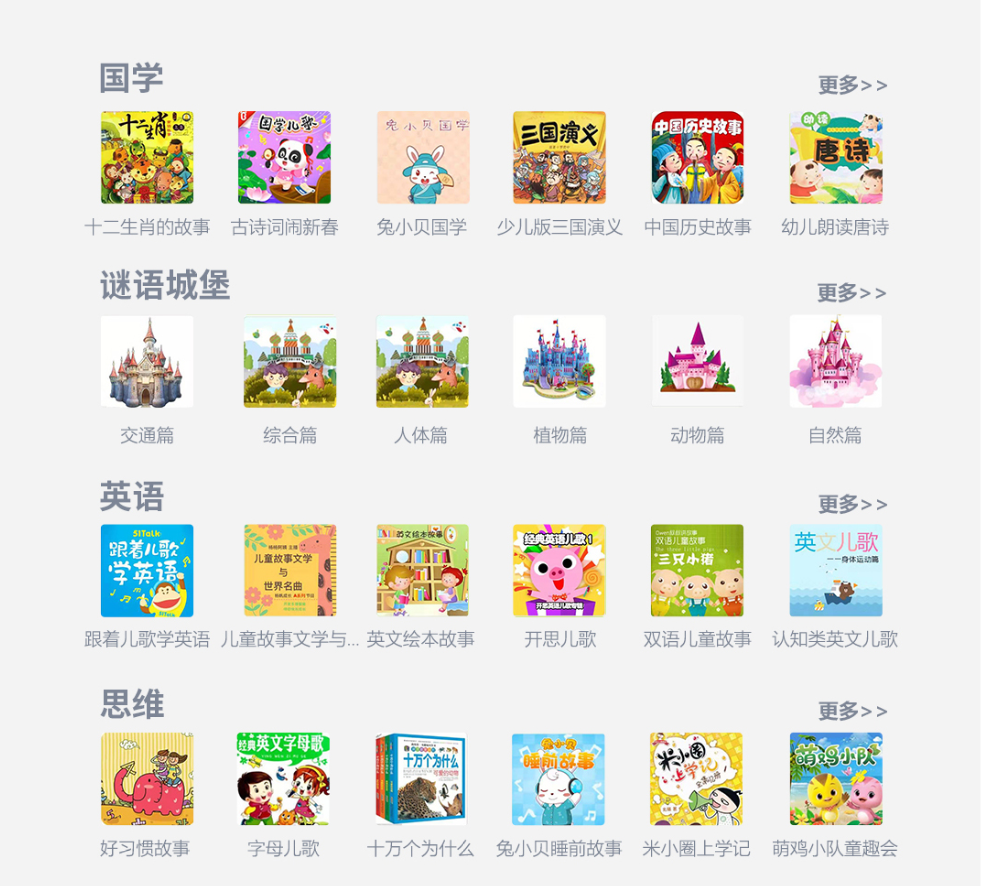Tap 更多 next to 思维
The height and width of the screenshot is (887, 983).
[x=852, y=711]
